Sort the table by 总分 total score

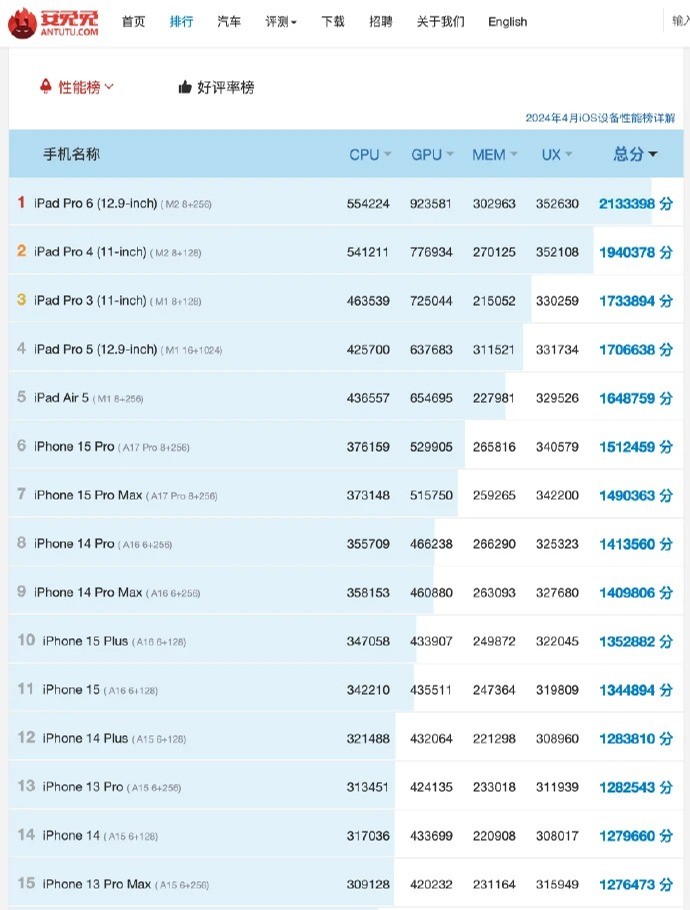click(x=635, y=154)
